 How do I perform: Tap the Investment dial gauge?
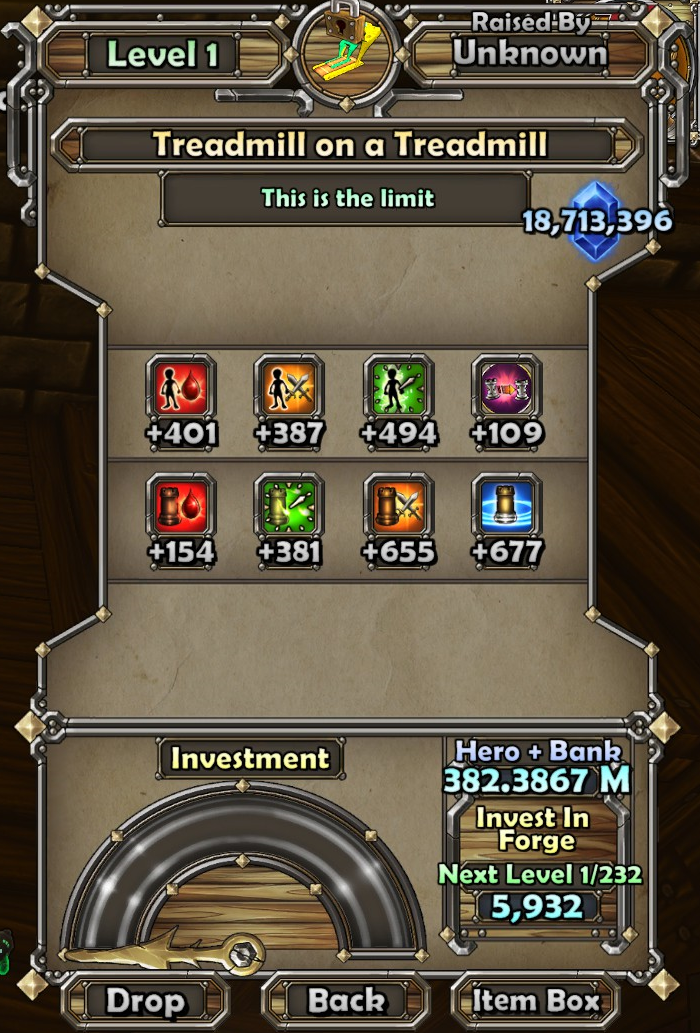pos(243,880)
